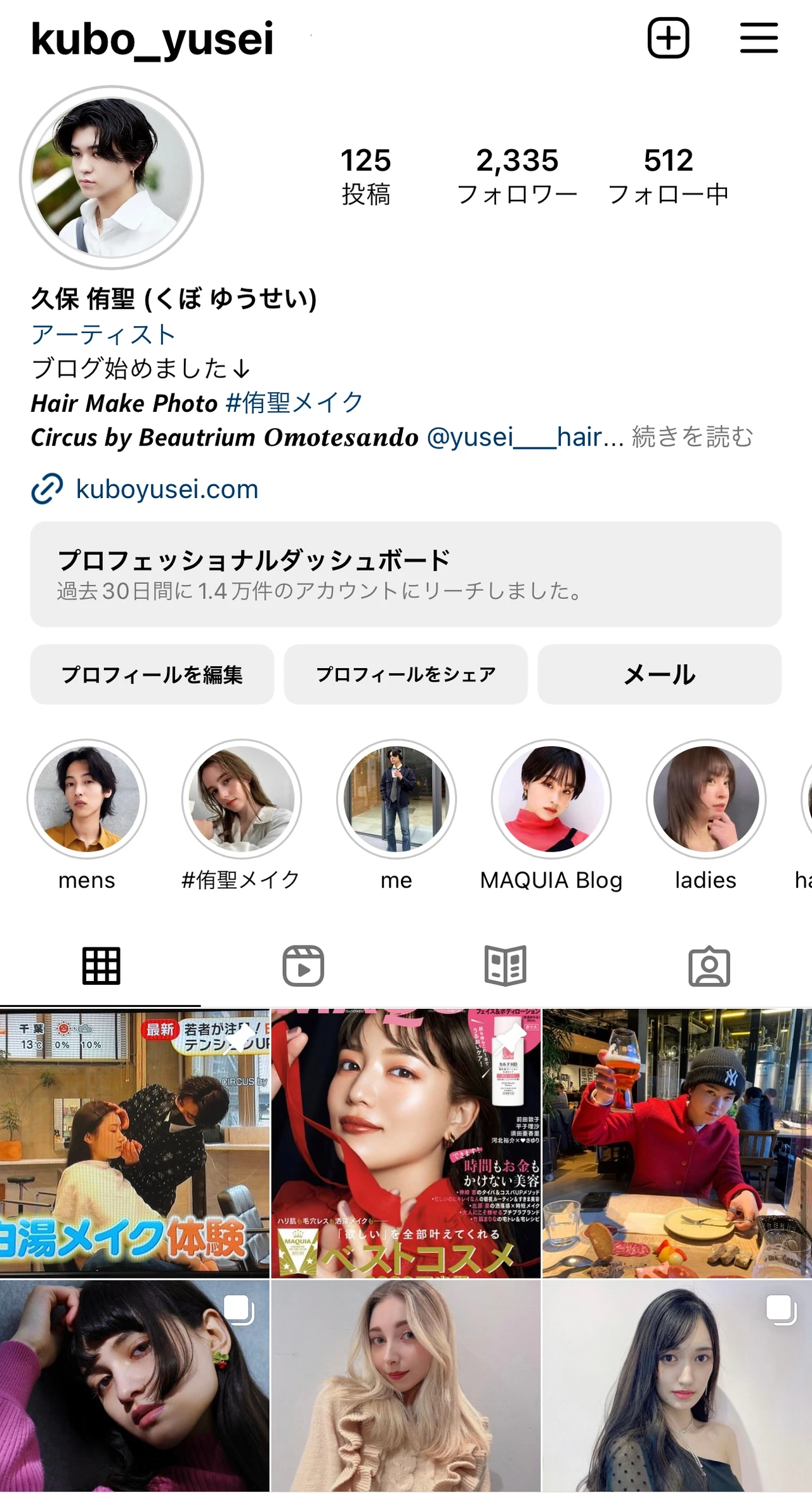The image size is (812, 1493).
Task: Switch to the tagged photos tab
Action: [709, 966]
